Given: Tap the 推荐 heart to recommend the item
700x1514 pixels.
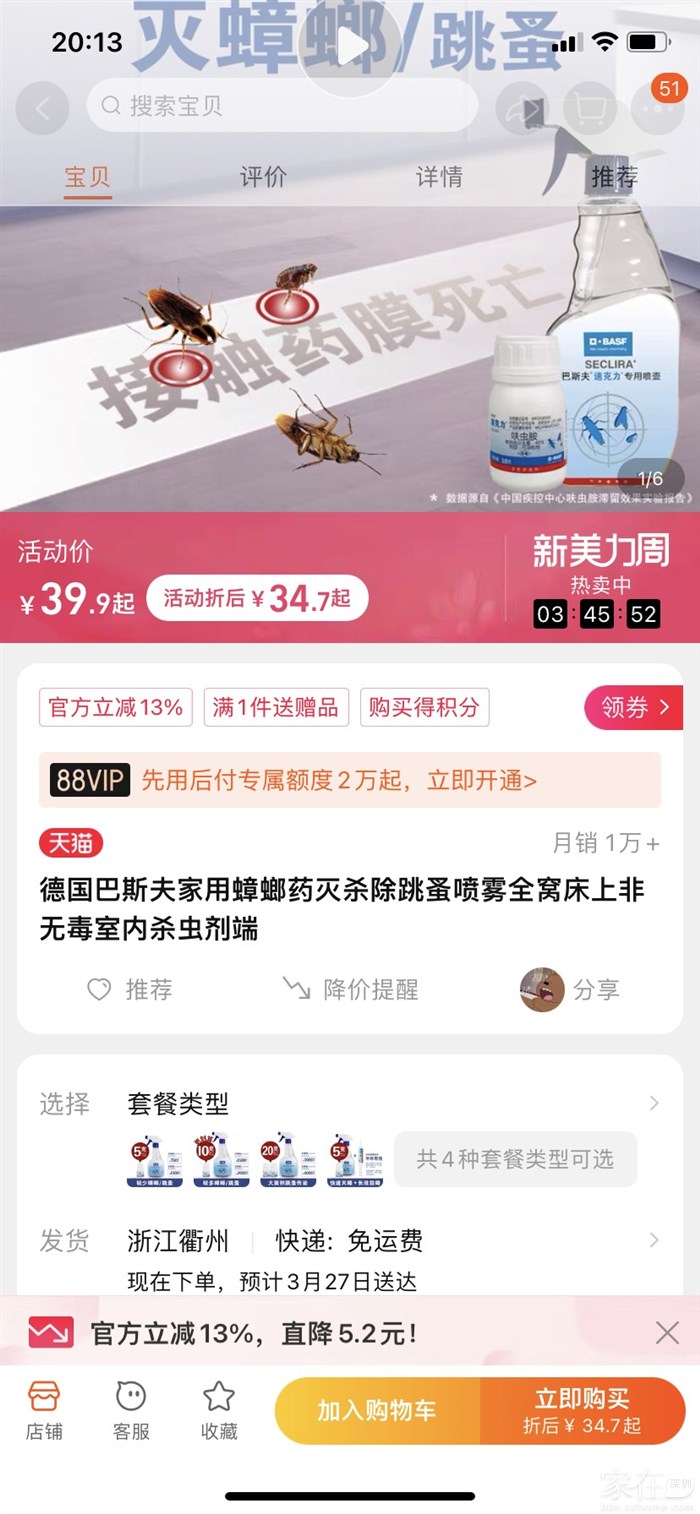Looking at the screenshot, I should coord(130,989).
